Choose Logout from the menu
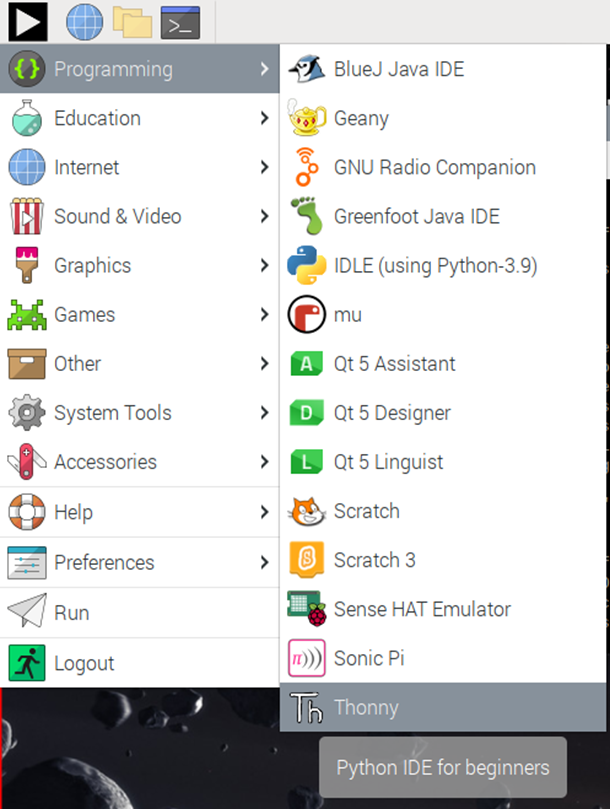This screenshot has height=809, width=610. [83, 663]
